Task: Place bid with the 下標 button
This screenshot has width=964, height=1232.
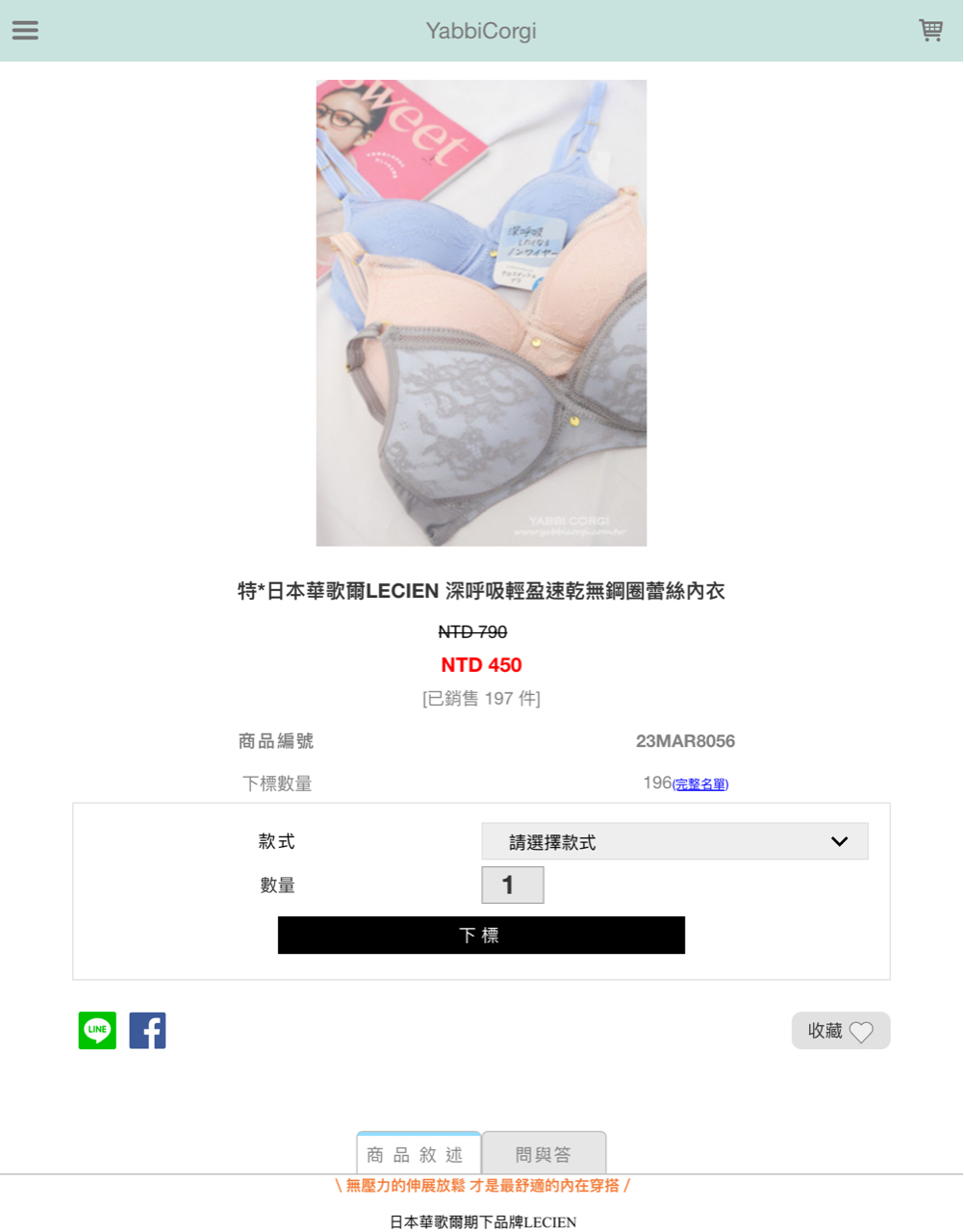Action: point(481,935)
